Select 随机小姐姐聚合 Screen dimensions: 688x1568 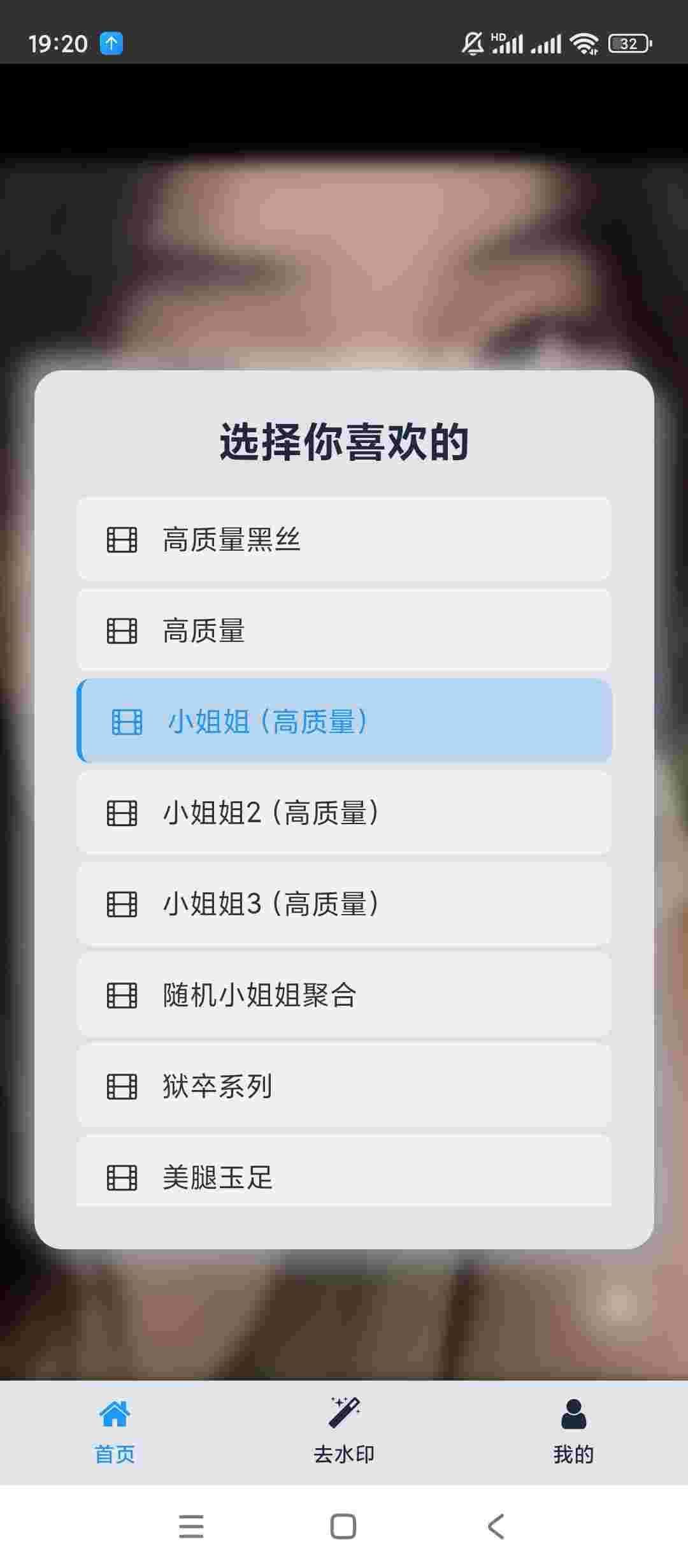tap(344, 995)
